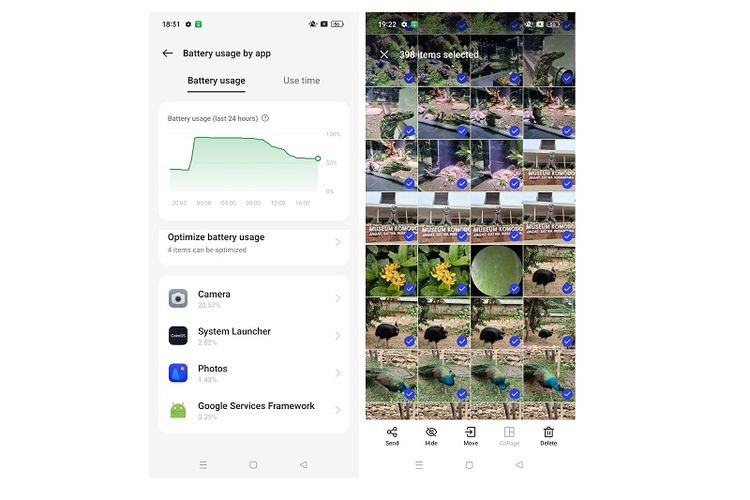Viewport: 750px width, 500px height.
Task: Move selected photos to another album
Action: 470,435
